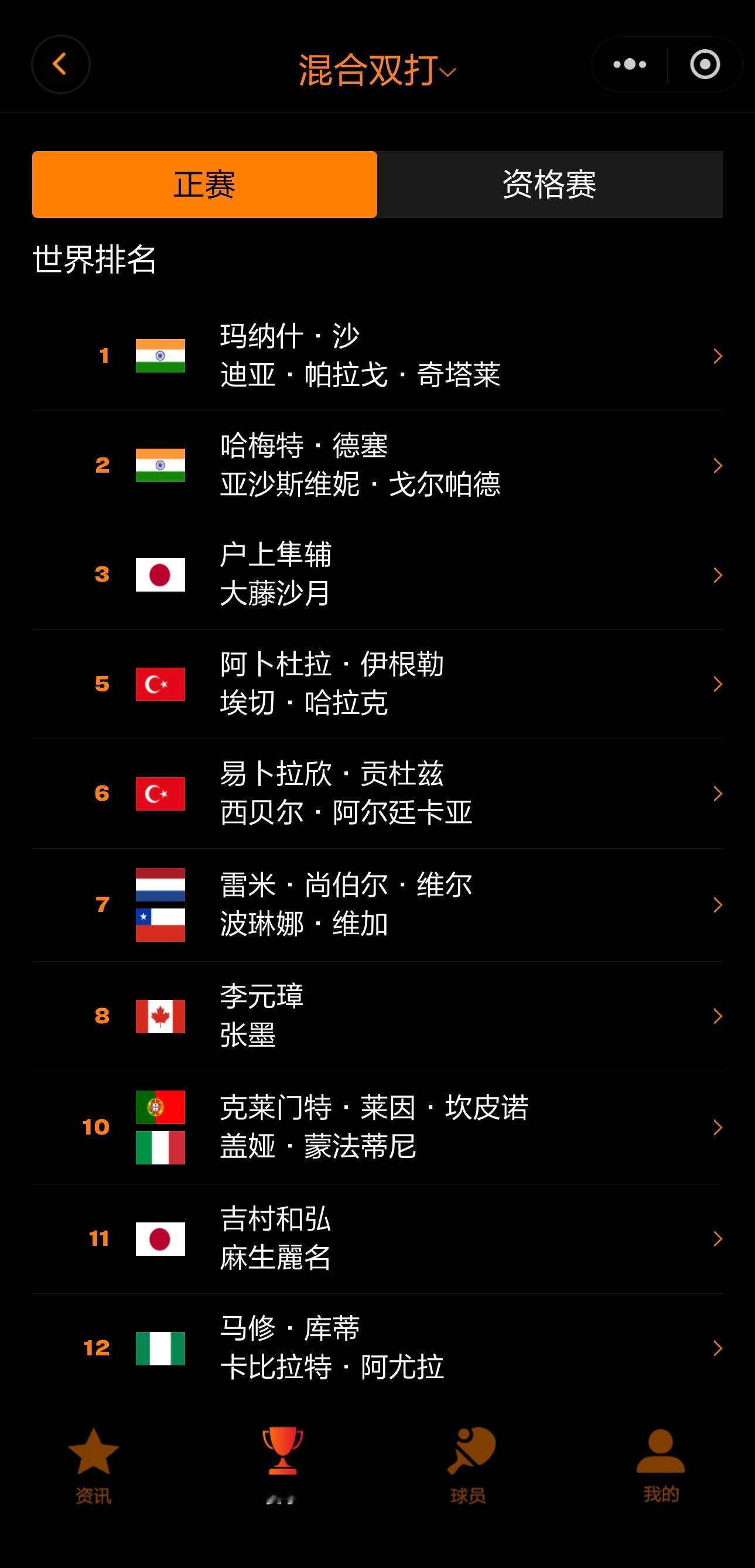Image resolution: width=755 pixels, height=1568 pixels.
Task: Open the 李元璋 and 张墨 row
Action: pos(377,1016)
